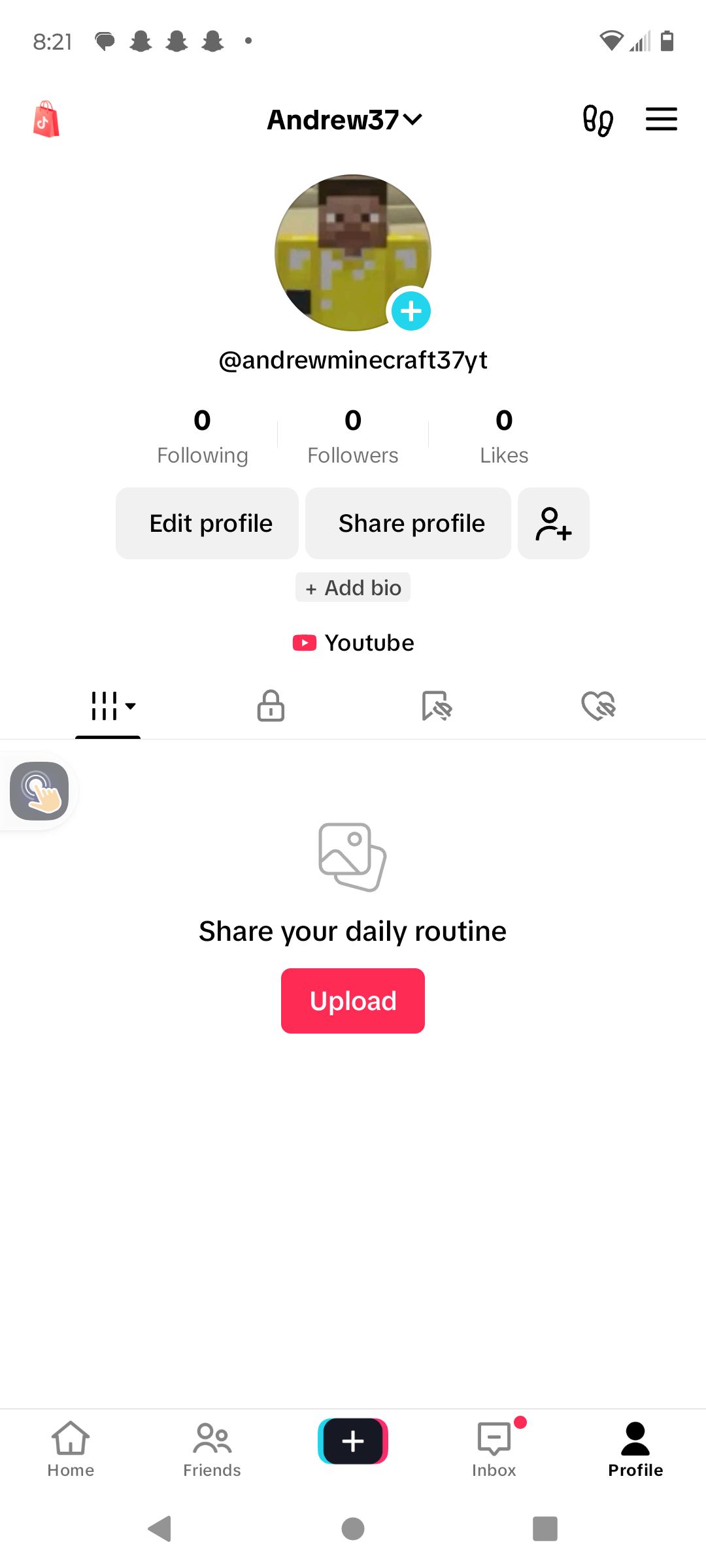
Task: Tap Add bio
Action: pos(353,587)
